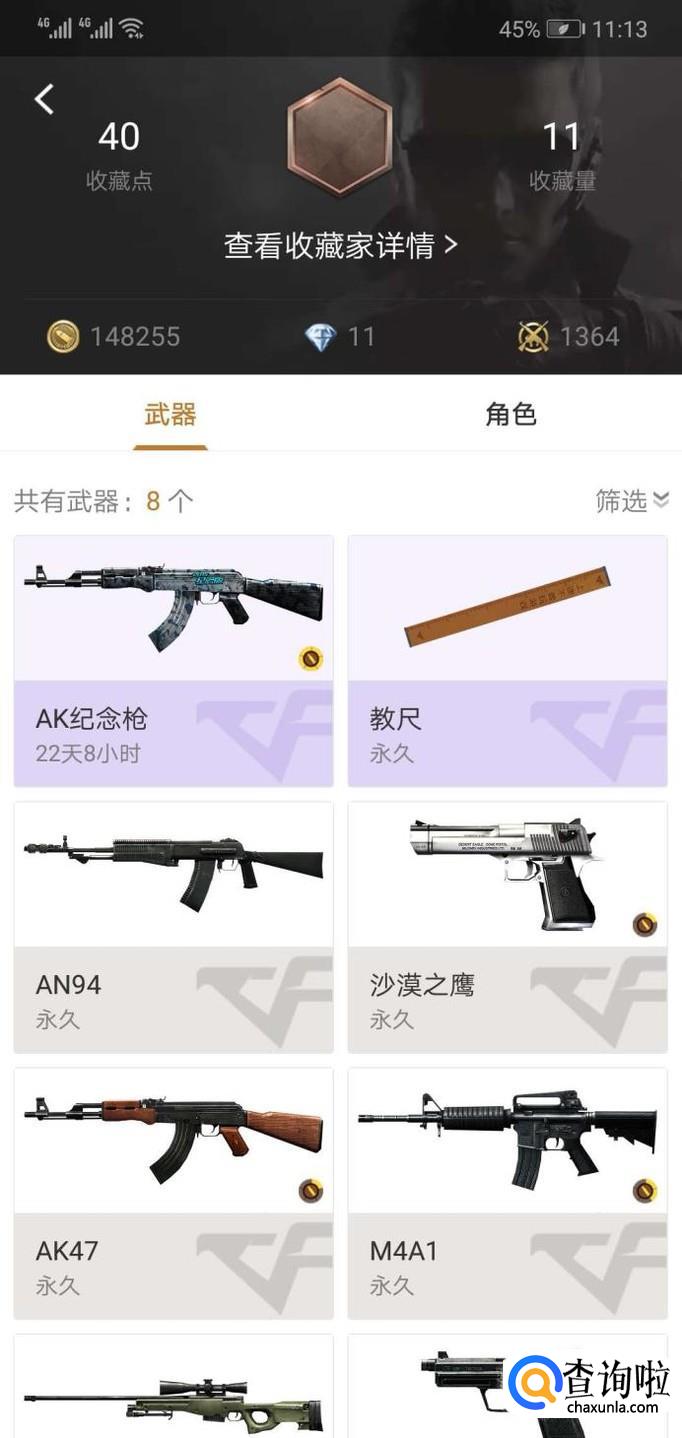Go back using the top-left arrow
The image size is (682, 1438).
pyautogui.click(x=44, y=98)
